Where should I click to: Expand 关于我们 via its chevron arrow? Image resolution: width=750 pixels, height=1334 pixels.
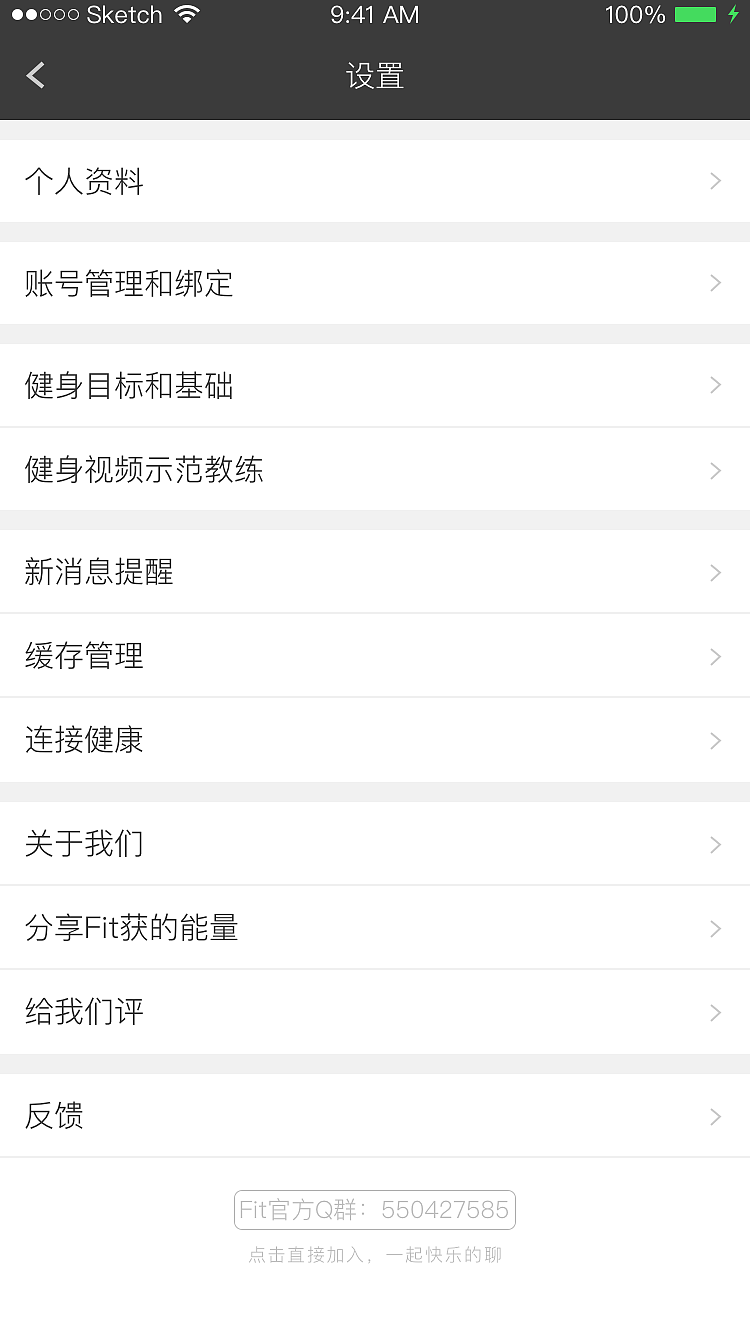[x=715, y=844]
